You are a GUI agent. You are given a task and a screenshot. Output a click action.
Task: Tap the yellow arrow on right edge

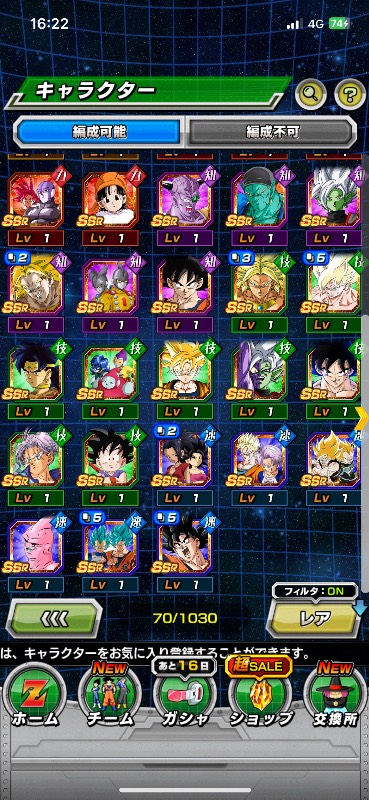pyautogui.click(x=362, y=418)
